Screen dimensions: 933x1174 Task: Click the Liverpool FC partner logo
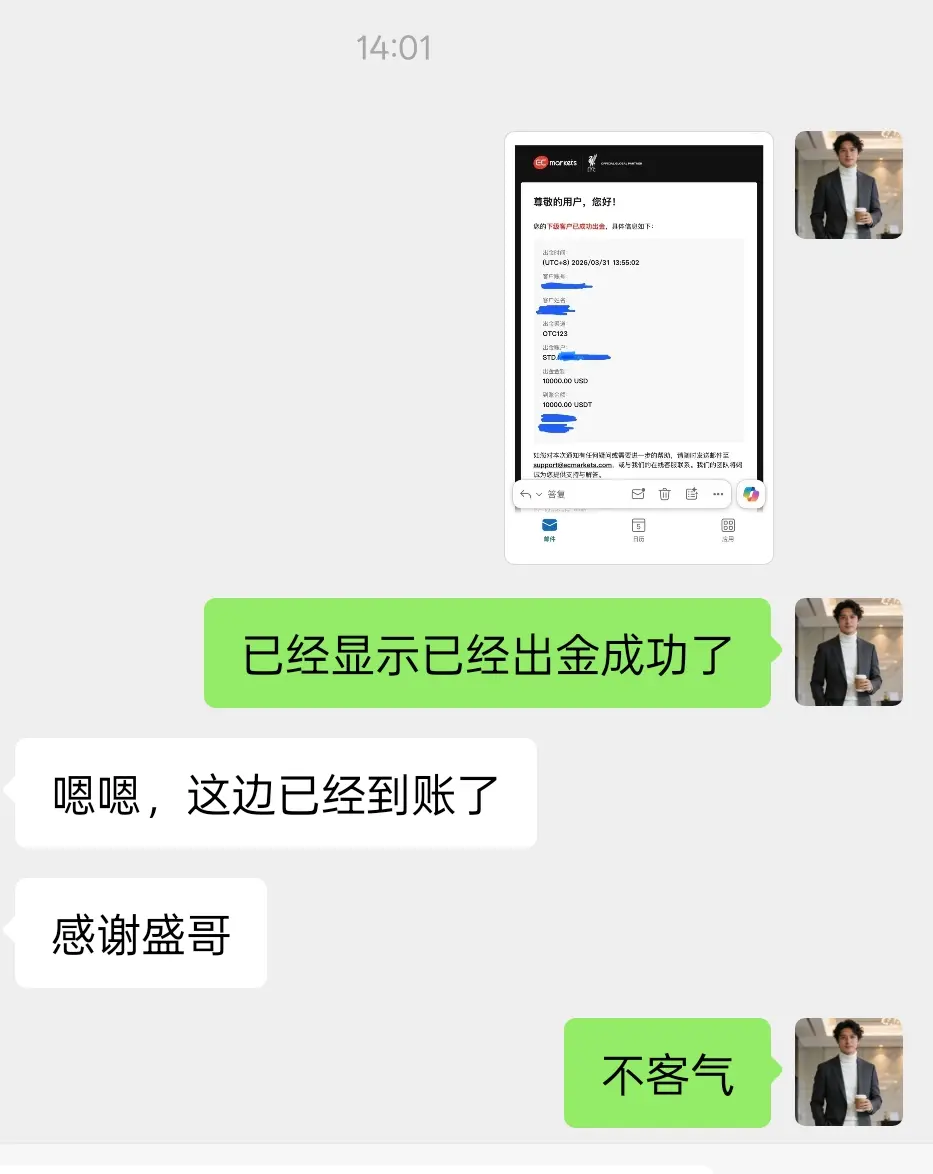coord(592,162)
